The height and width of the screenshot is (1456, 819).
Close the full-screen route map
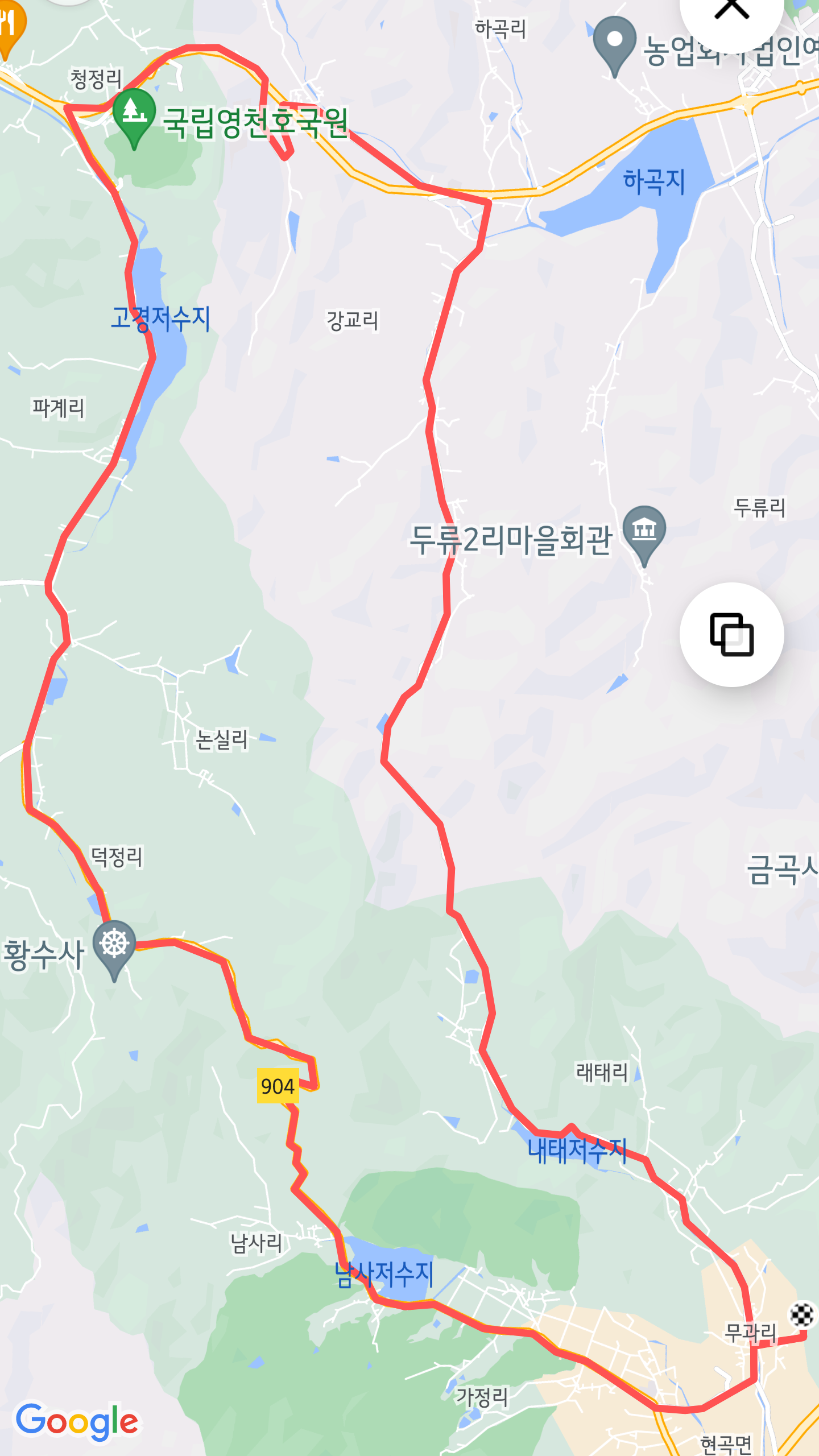pyautogui.click(x=731, y=11)
